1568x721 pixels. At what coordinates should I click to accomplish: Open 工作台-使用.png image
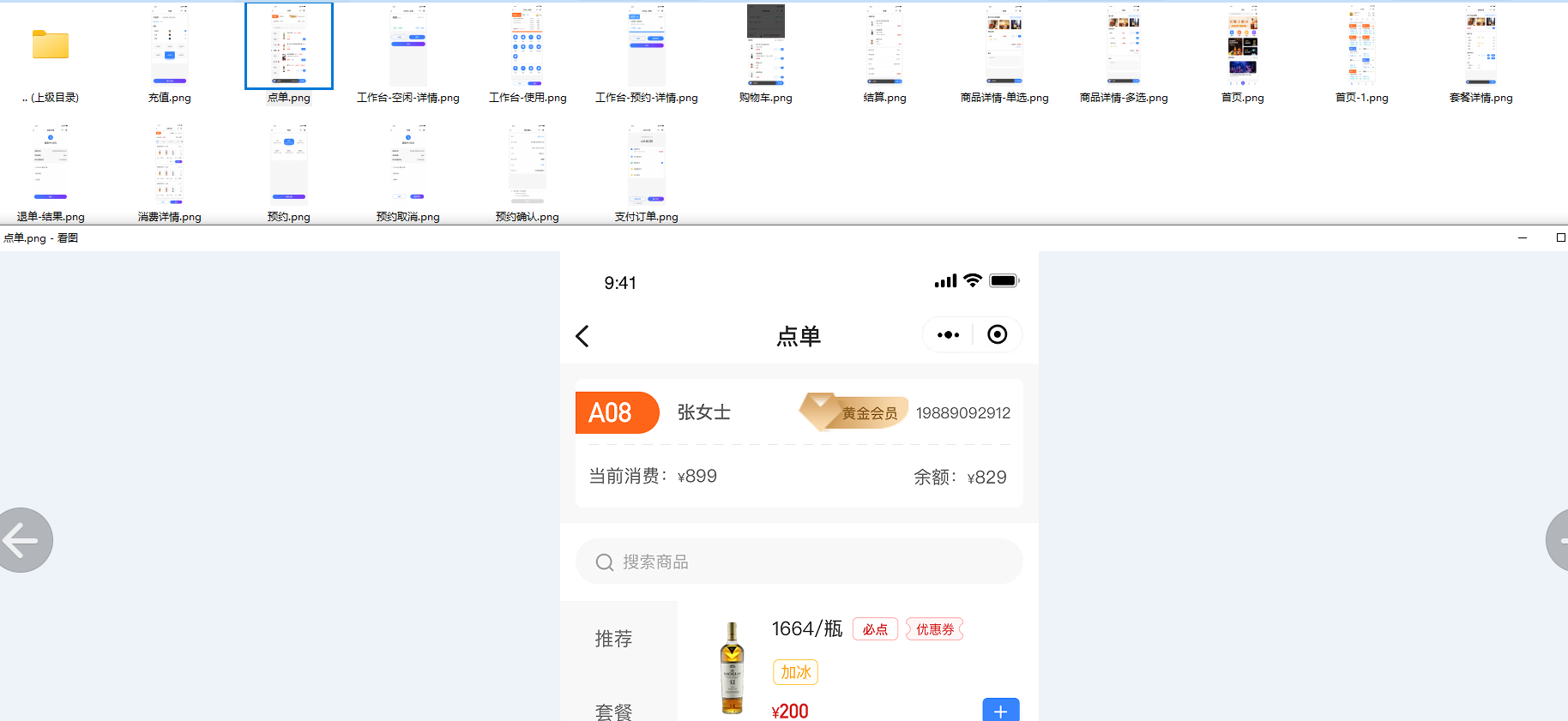(528, 46)
